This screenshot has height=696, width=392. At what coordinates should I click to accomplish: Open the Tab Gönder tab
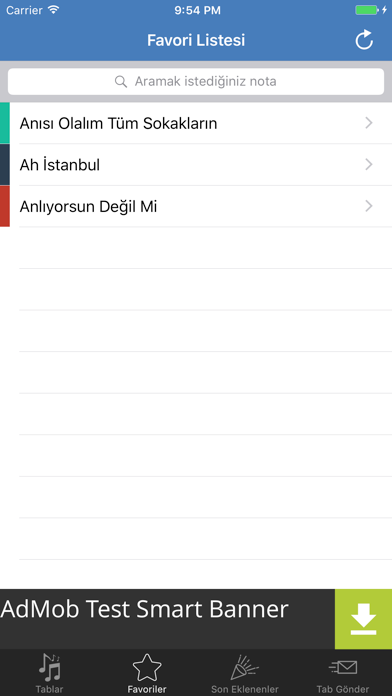[x=343, y=673]
